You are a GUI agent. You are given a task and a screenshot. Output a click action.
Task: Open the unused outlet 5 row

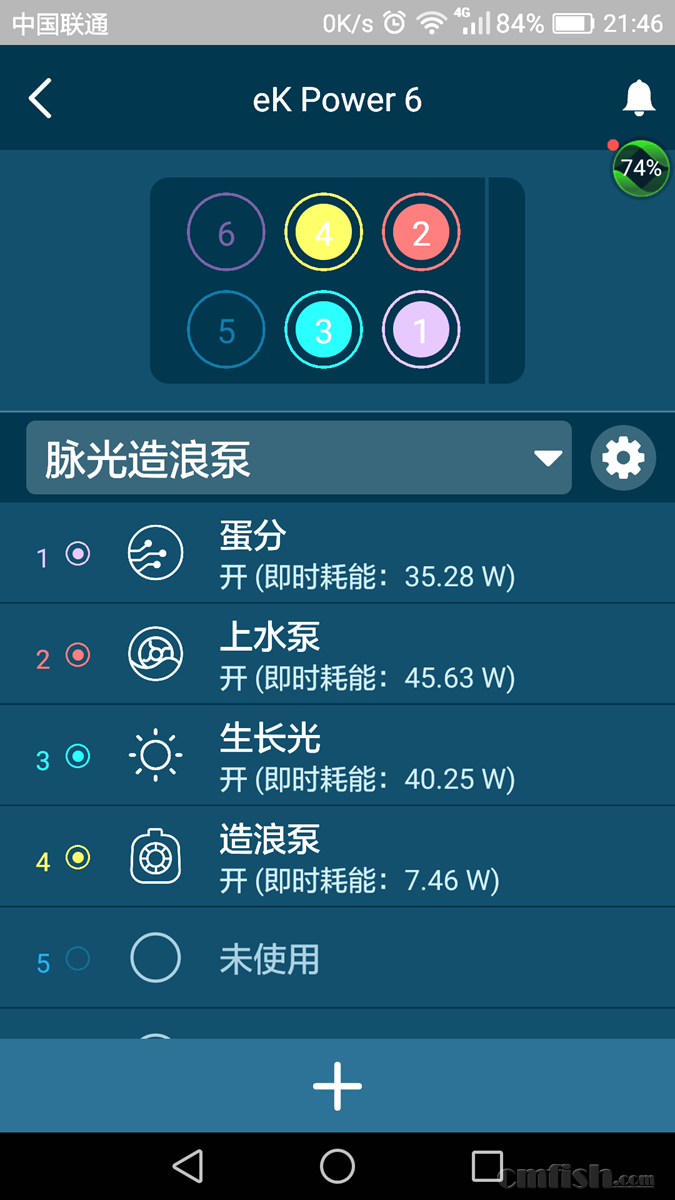[337, 959]
